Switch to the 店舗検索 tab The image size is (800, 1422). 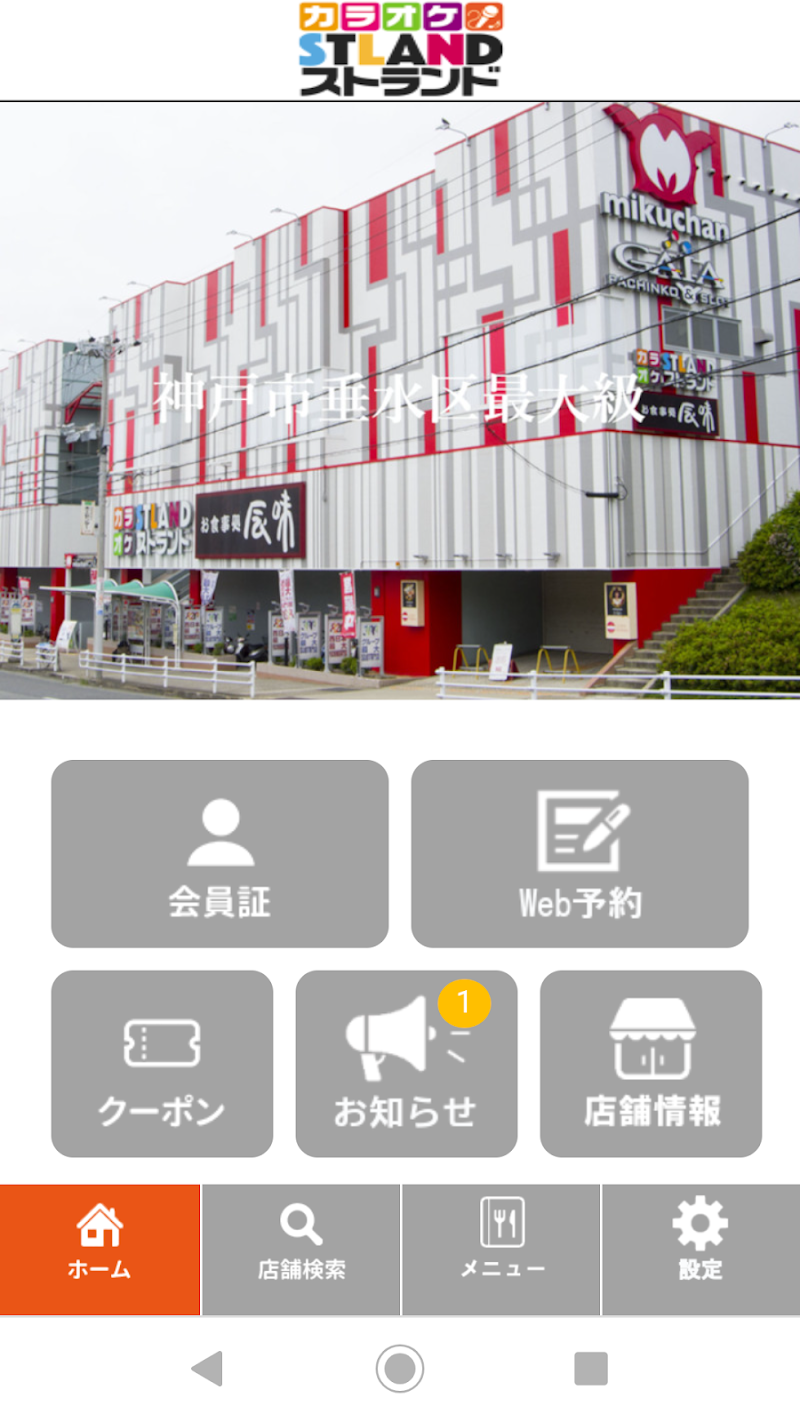301,1250
